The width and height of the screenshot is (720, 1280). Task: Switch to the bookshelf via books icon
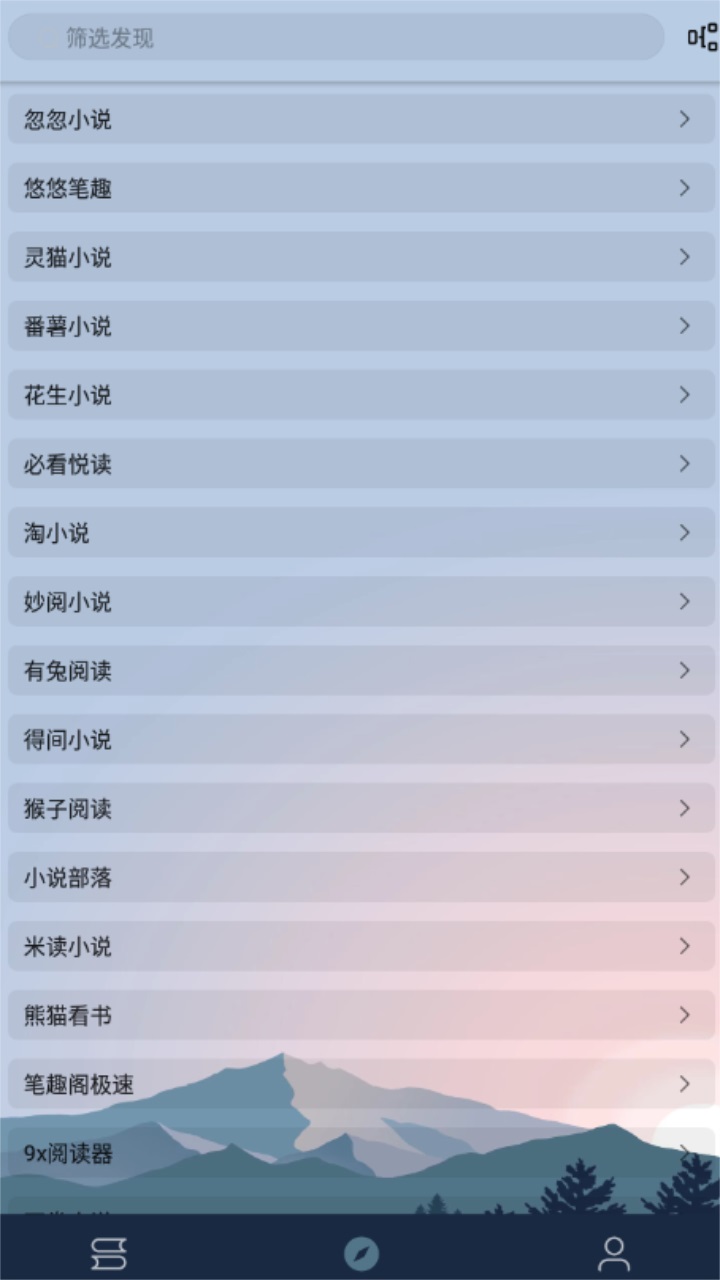pyautogui.click(x=110, y=1251)
